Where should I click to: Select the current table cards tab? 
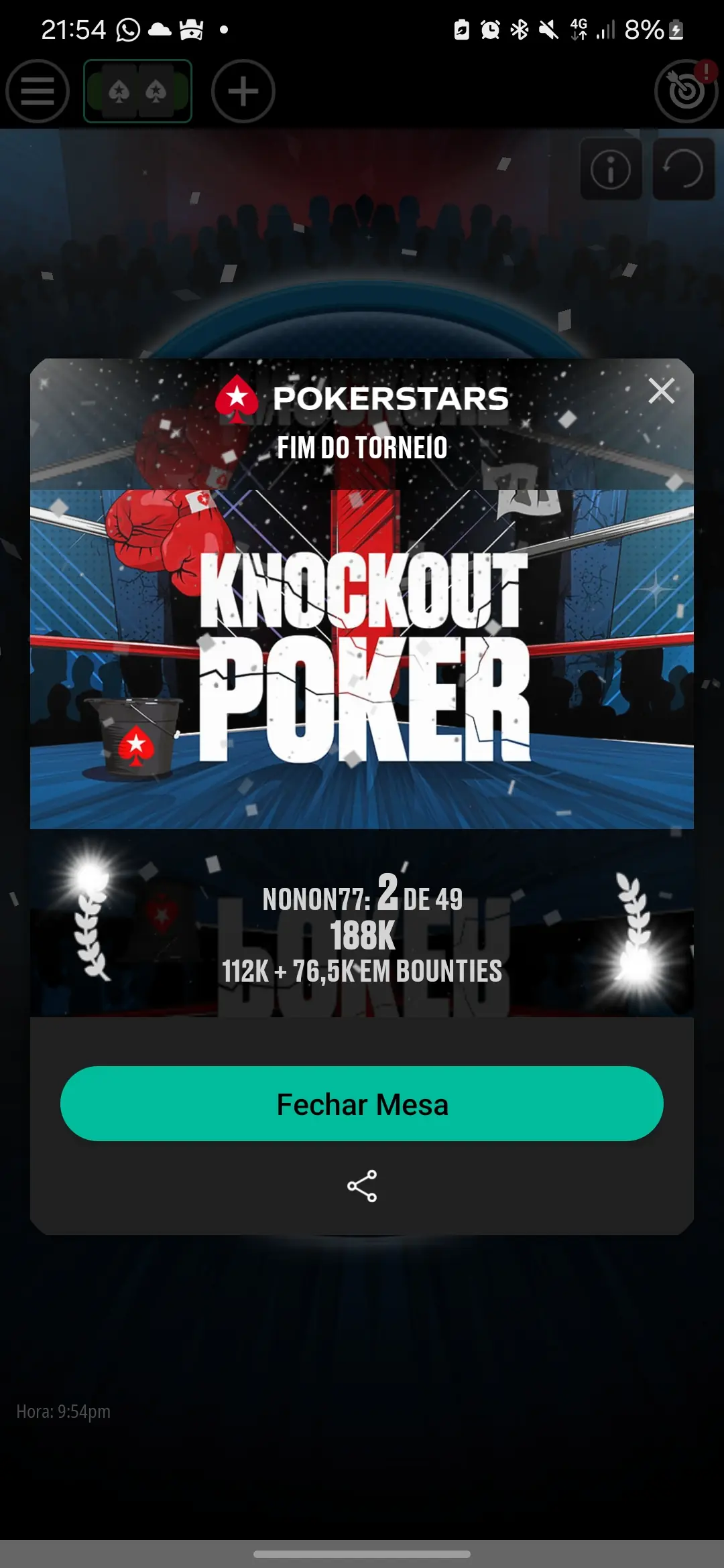click(x=137, y=91)
